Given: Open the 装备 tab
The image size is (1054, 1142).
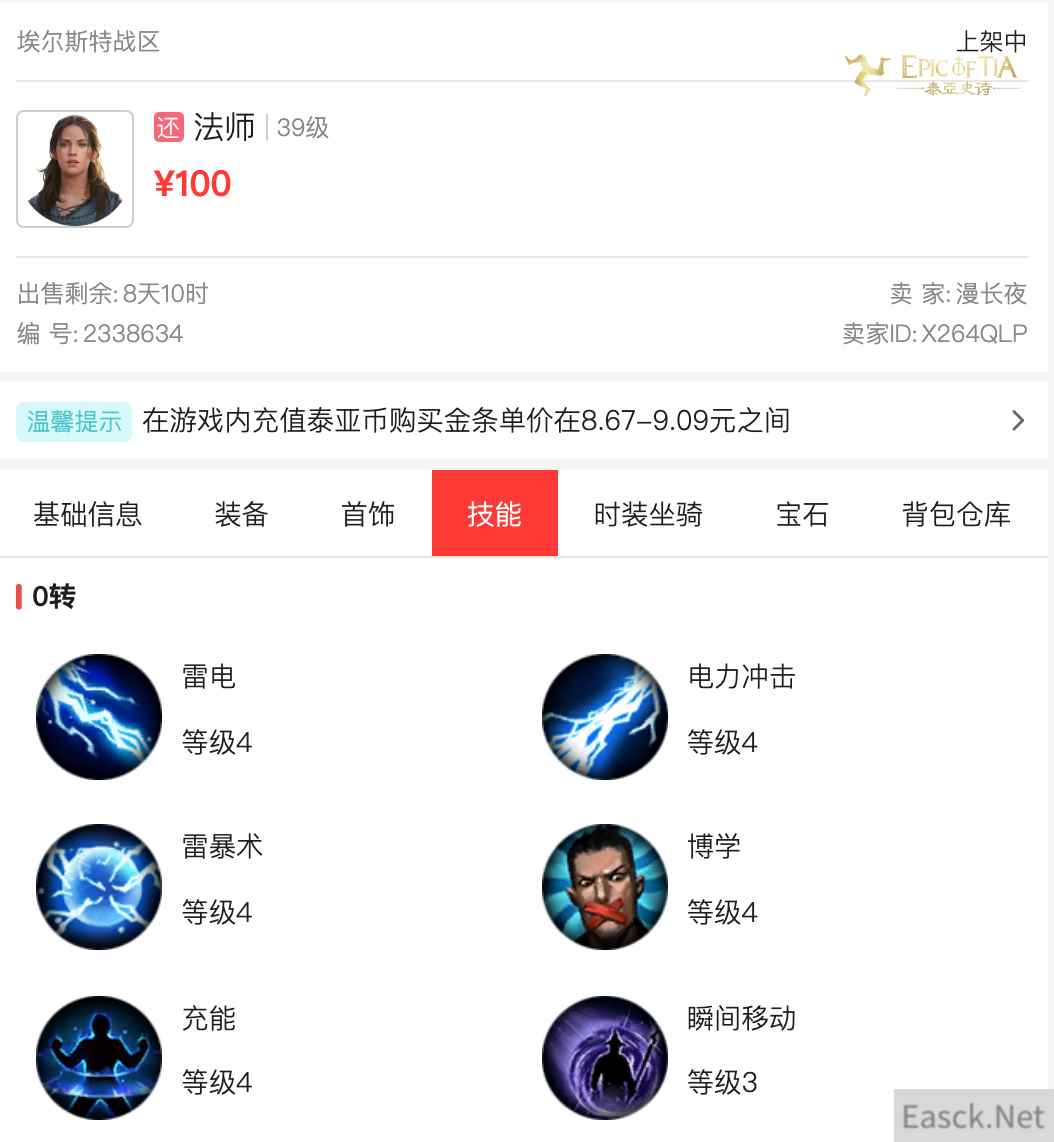Looking at the screenshot, I should click(241, 514).
